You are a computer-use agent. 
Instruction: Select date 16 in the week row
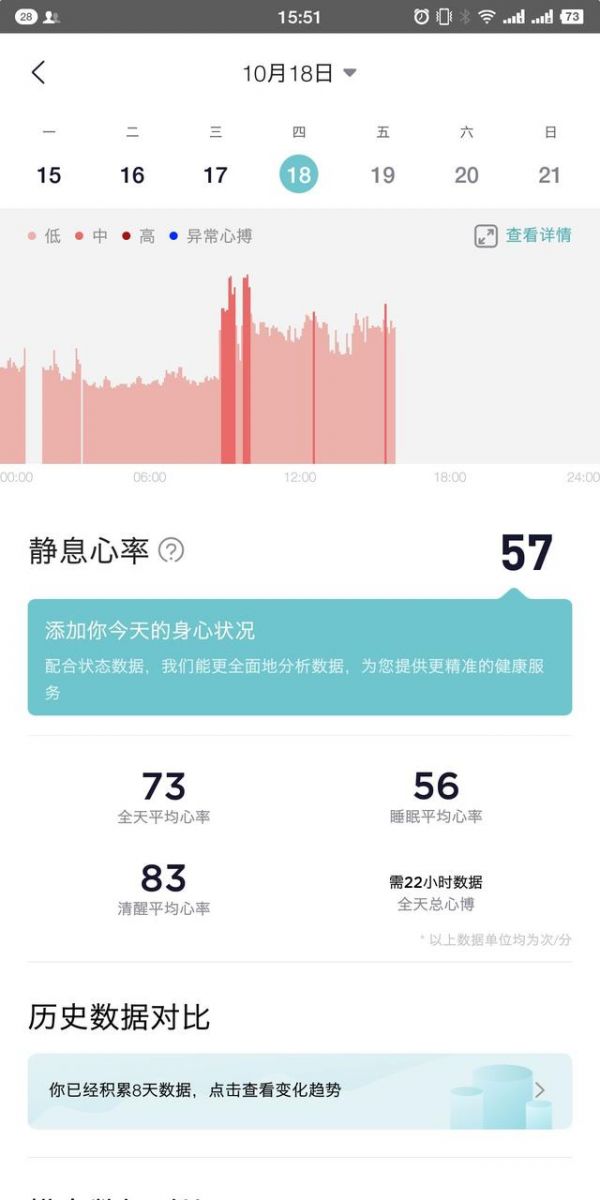pyautogui.click(x=132, y=175)
